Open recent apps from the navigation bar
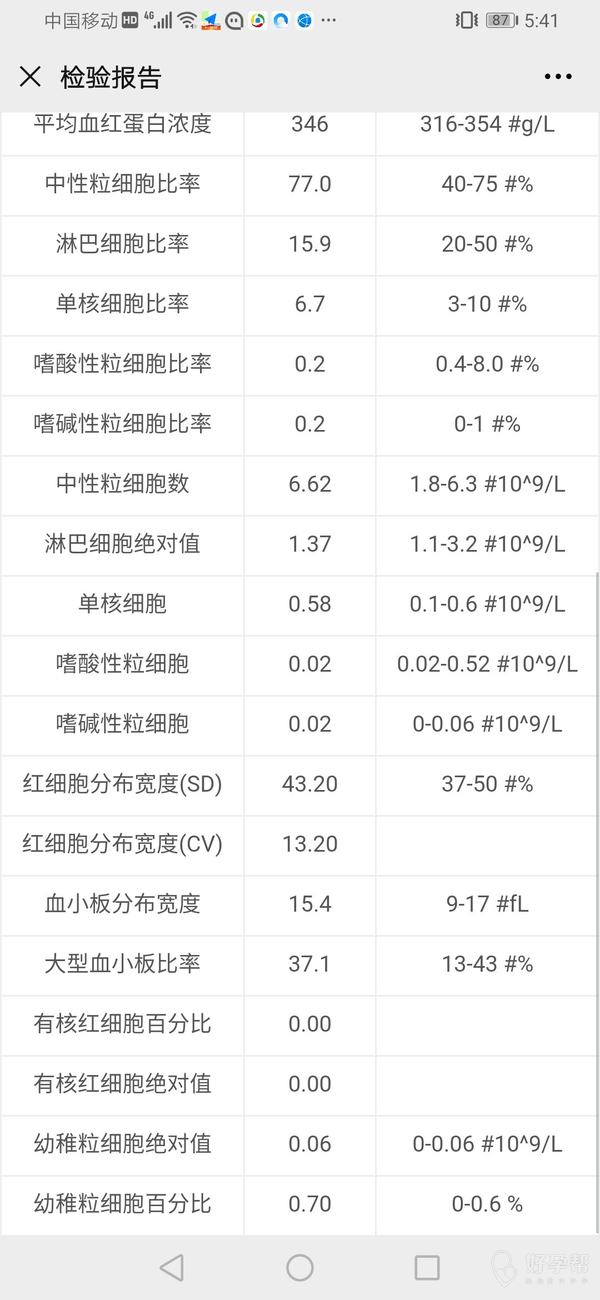 [x=427, y=1267]
